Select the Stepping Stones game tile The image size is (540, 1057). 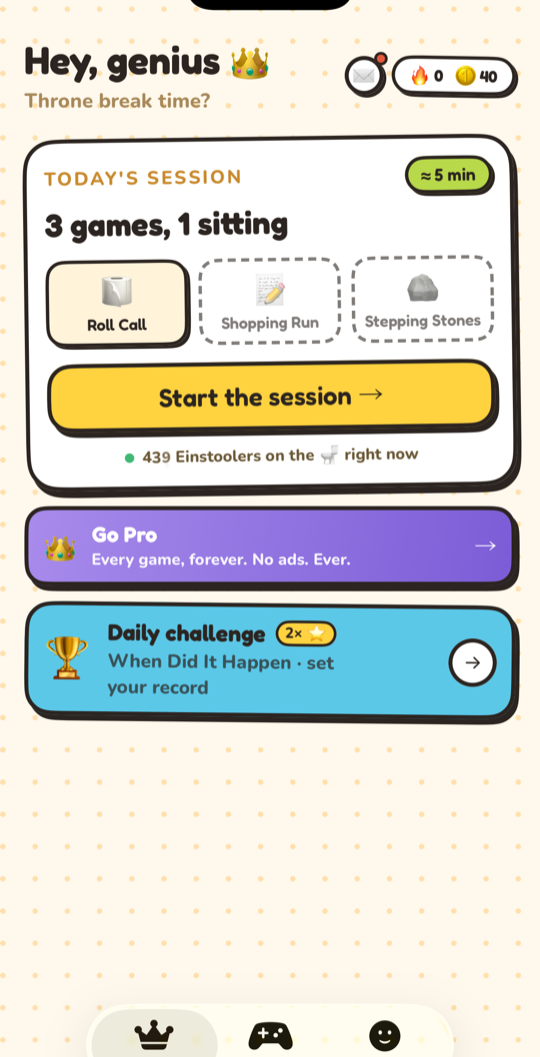point(423,299)
